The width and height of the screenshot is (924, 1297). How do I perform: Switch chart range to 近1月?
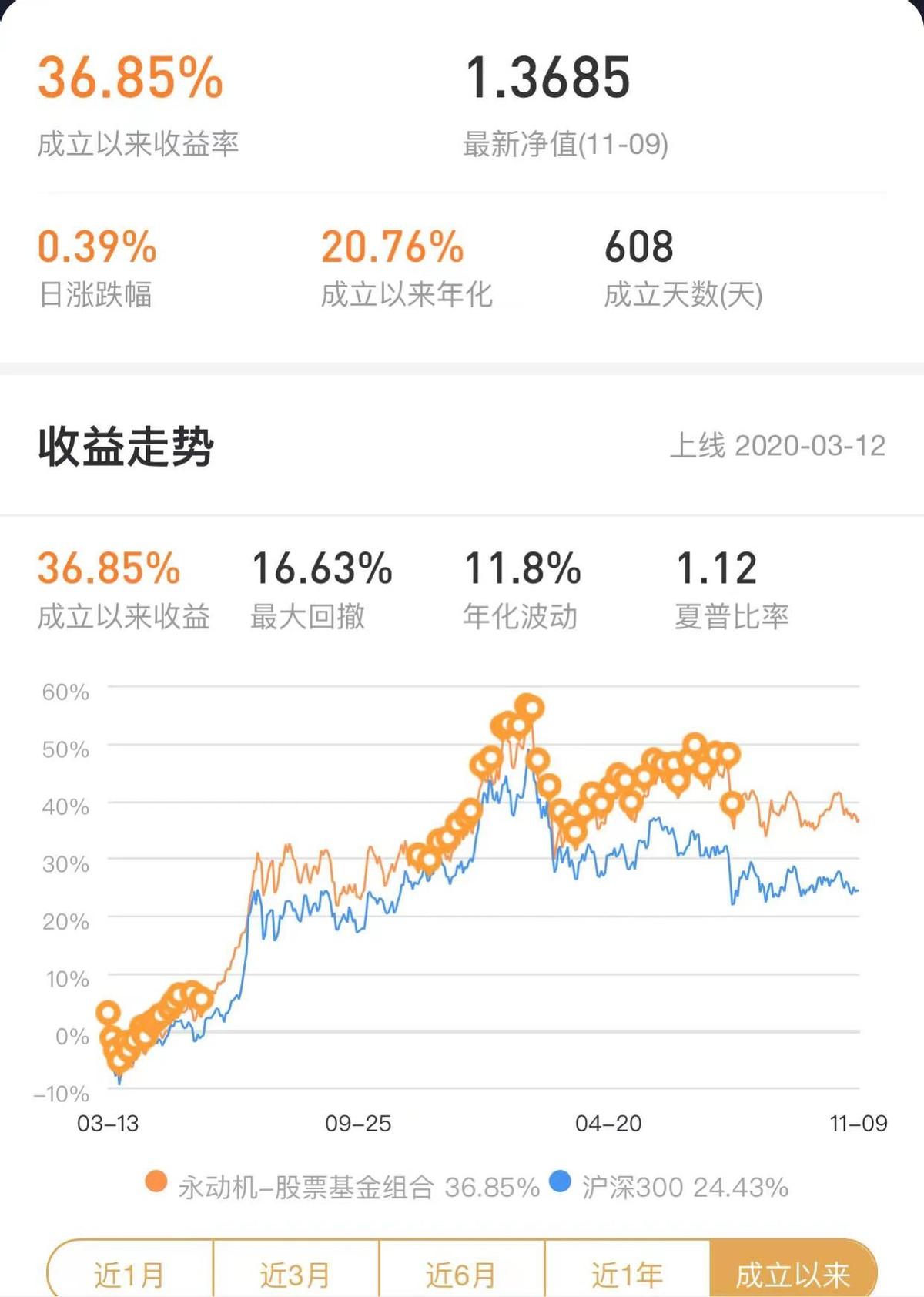(129, 1274)
